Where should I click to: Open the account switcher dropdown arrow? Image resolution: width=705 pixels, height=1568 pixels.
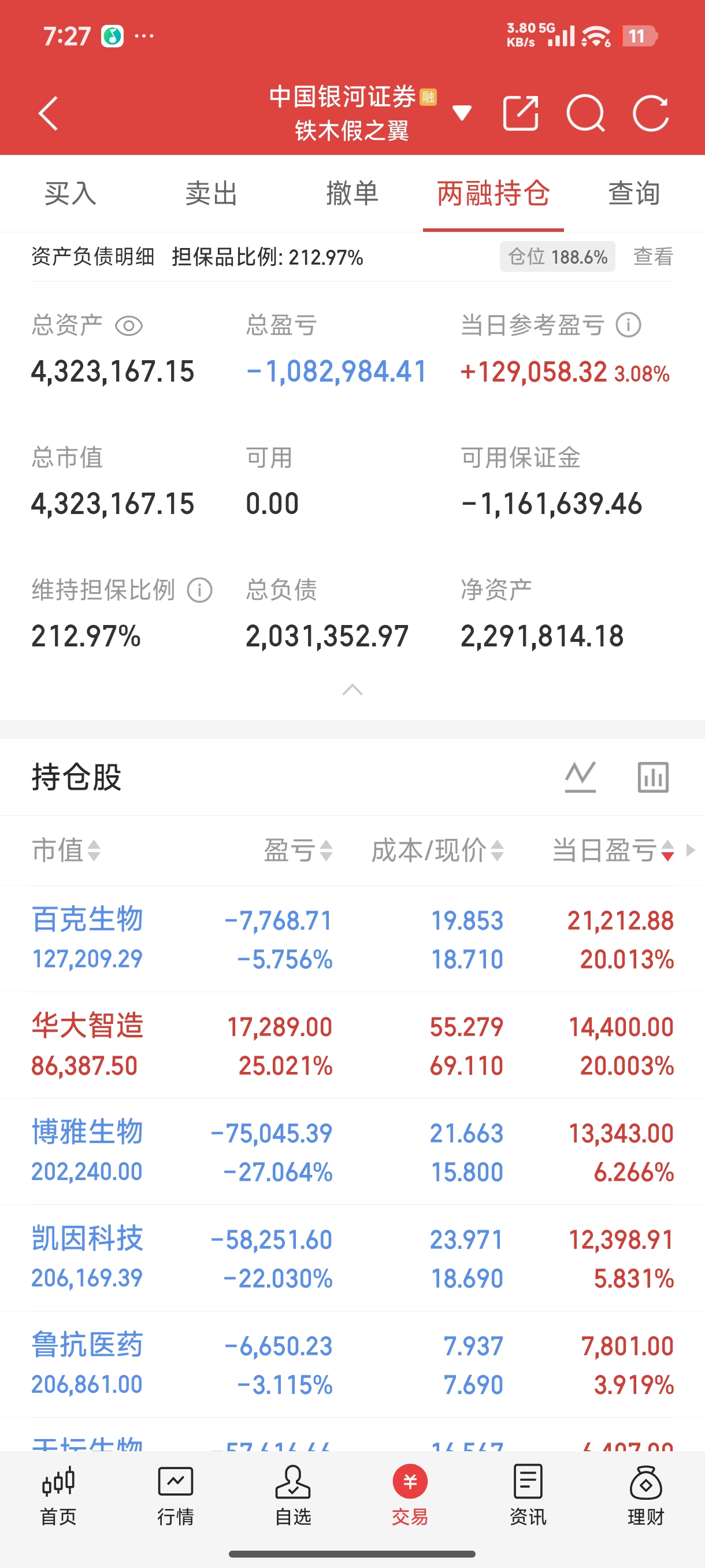coord(462,113)
